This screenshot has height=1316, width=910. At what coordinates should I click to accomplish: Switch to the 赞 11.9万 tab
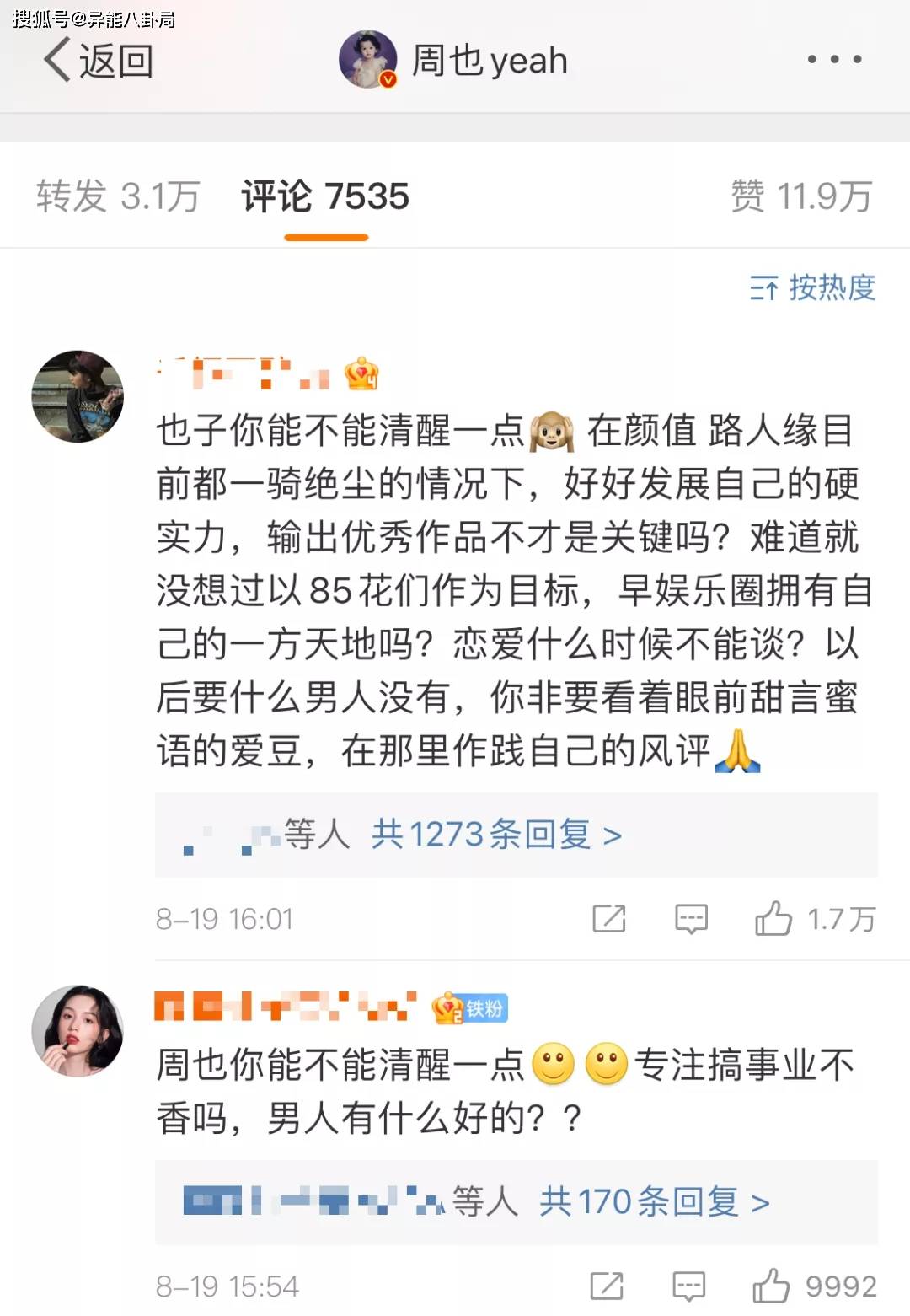click(800, 196)
